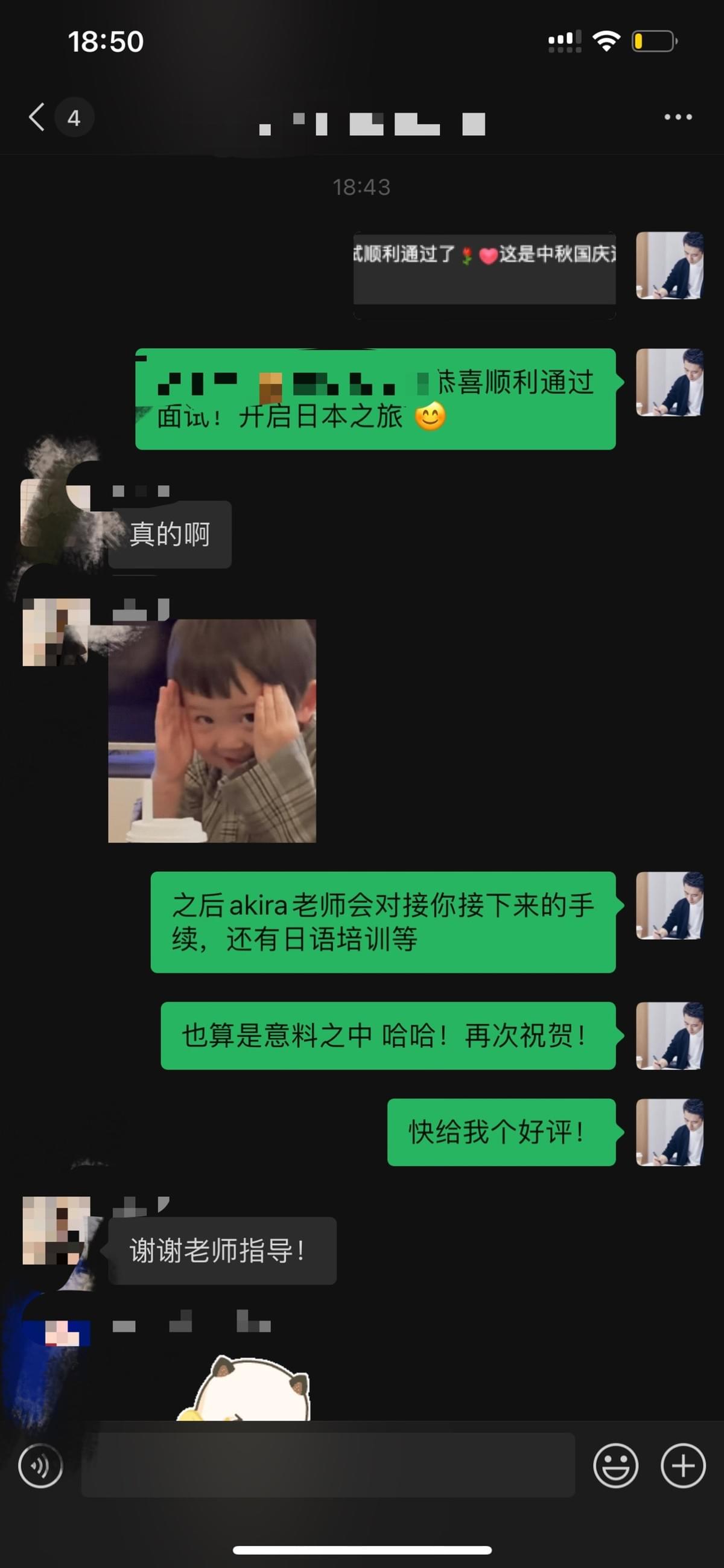Open the avatar beside 谢谢老师指导!

(56, 1230)
